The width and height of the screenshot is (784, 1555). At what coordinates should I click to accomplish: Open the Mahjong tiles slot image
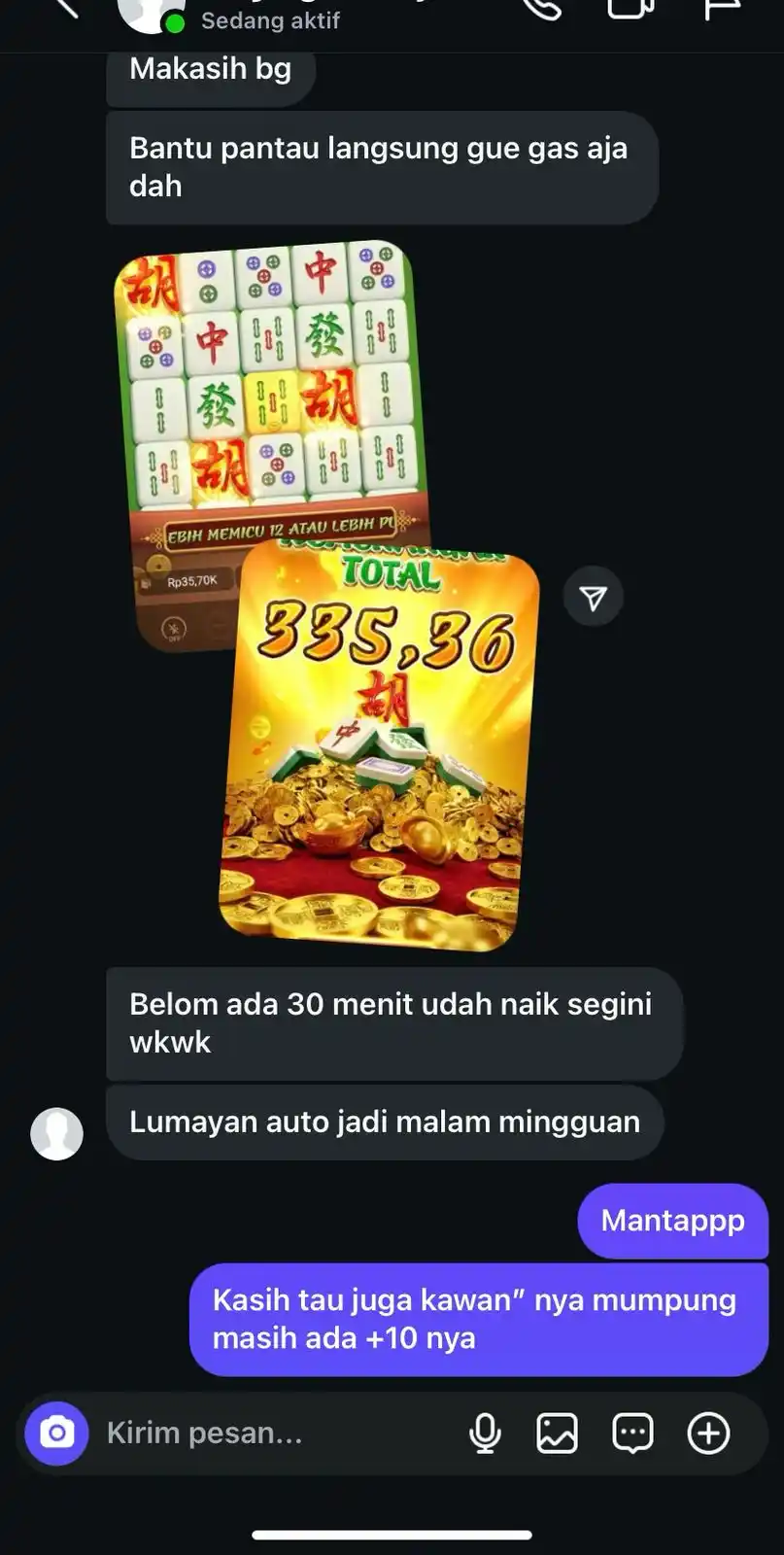click(x=272, y=389)
